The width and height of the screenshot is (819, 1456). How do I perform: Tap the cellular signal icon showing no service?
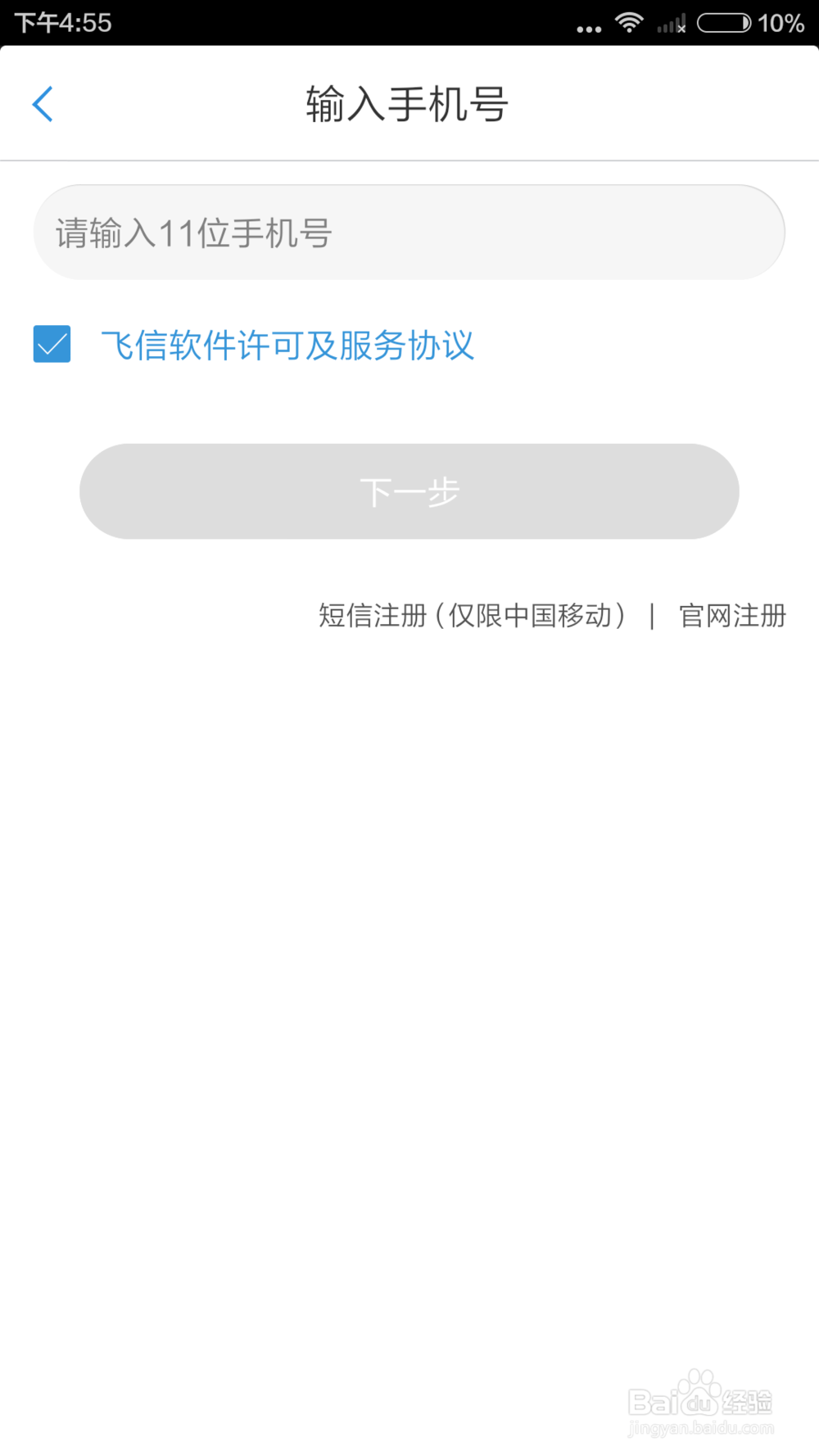(673, 25)
